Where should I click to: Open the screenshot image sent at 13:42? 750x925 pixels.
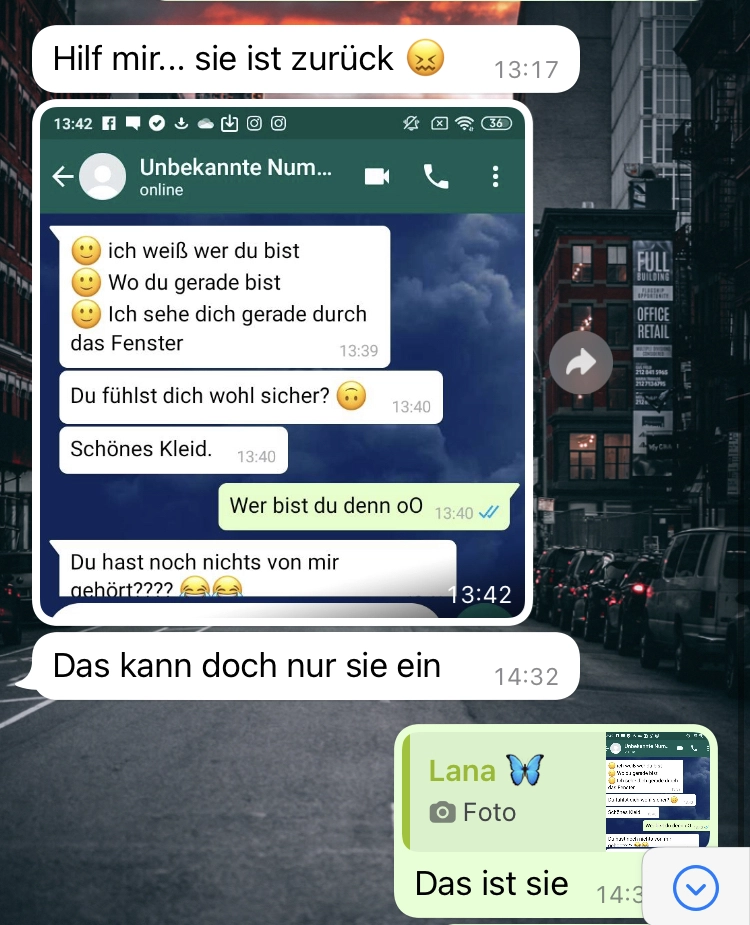[x=282, y=365]
